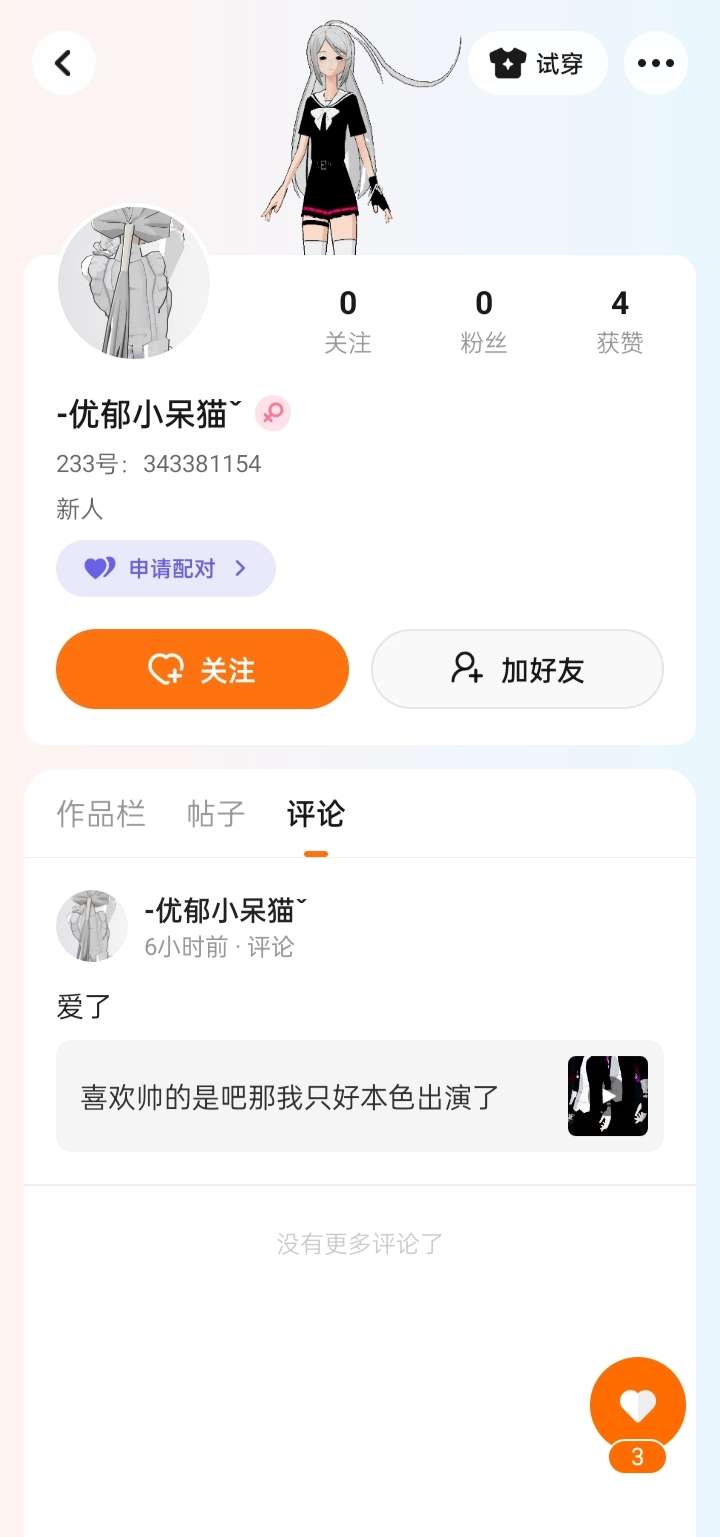Image resolution: width=720 pixels, height=1537 pixels.
Task: Open the three-dot overflow menu
Action: coord(656,64)
